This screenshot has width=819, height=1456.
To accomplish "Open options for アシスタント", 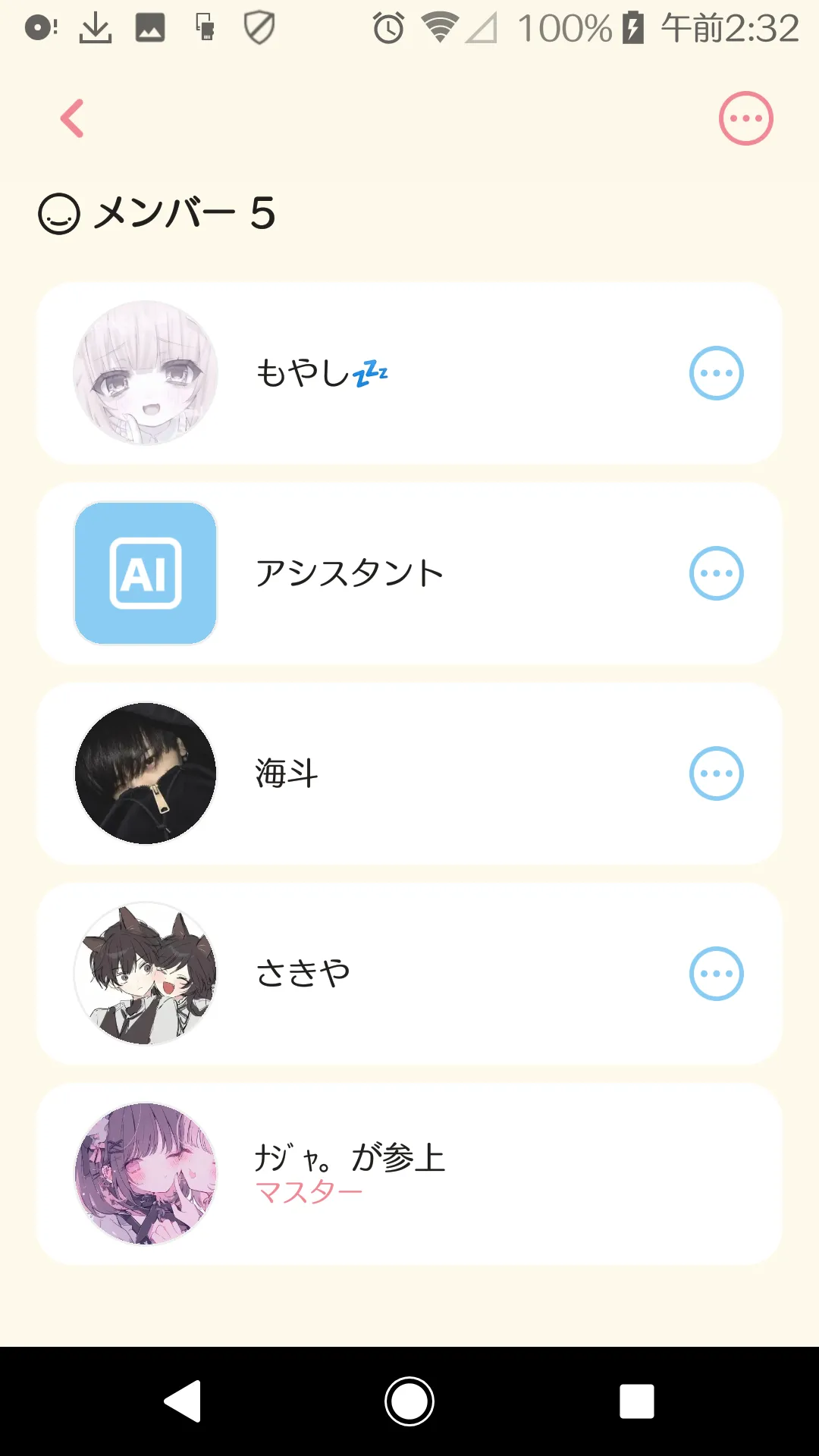I will point(716,573).
